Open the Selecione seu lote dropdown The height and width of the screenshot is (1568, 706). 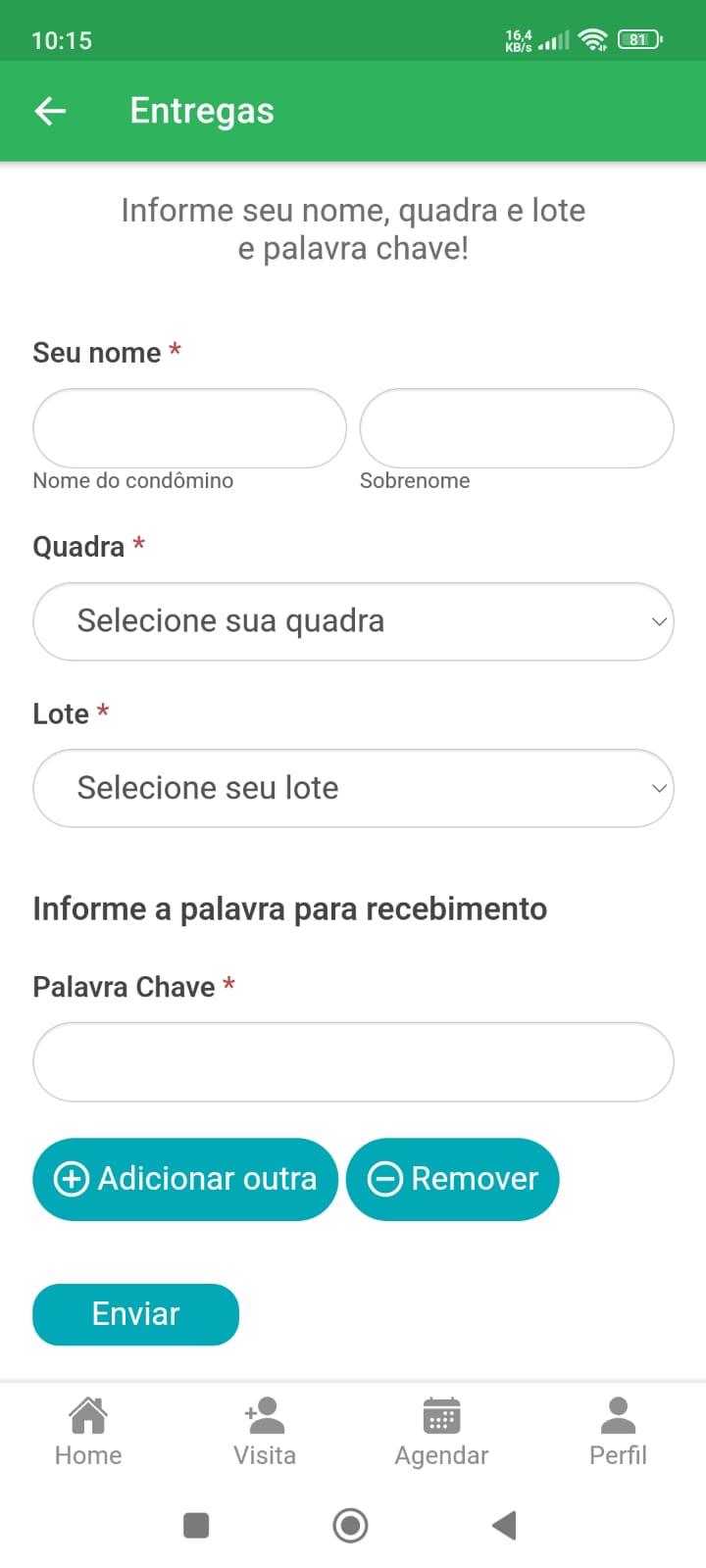tap(353, 788)
